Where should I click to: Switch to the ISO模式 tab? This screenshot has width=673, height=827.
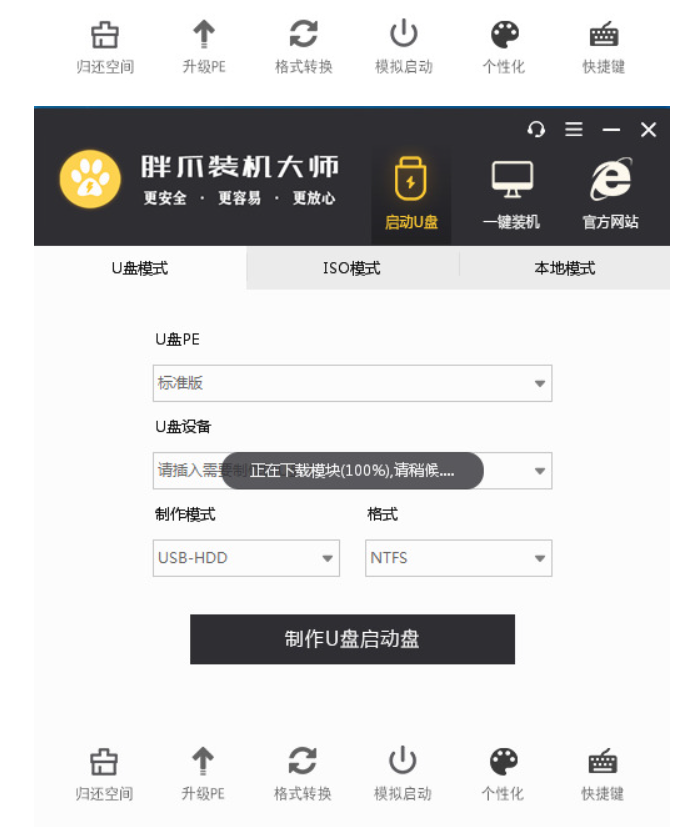(x=352, y=268)
